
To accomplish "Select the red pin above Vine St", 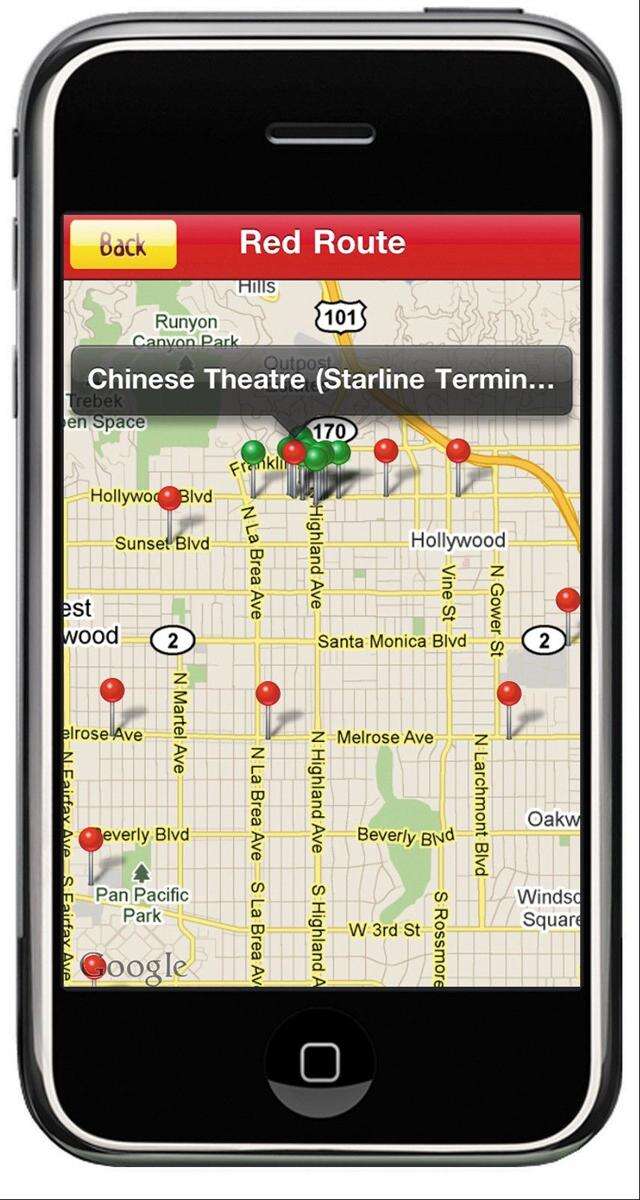I will click(458, 451).
